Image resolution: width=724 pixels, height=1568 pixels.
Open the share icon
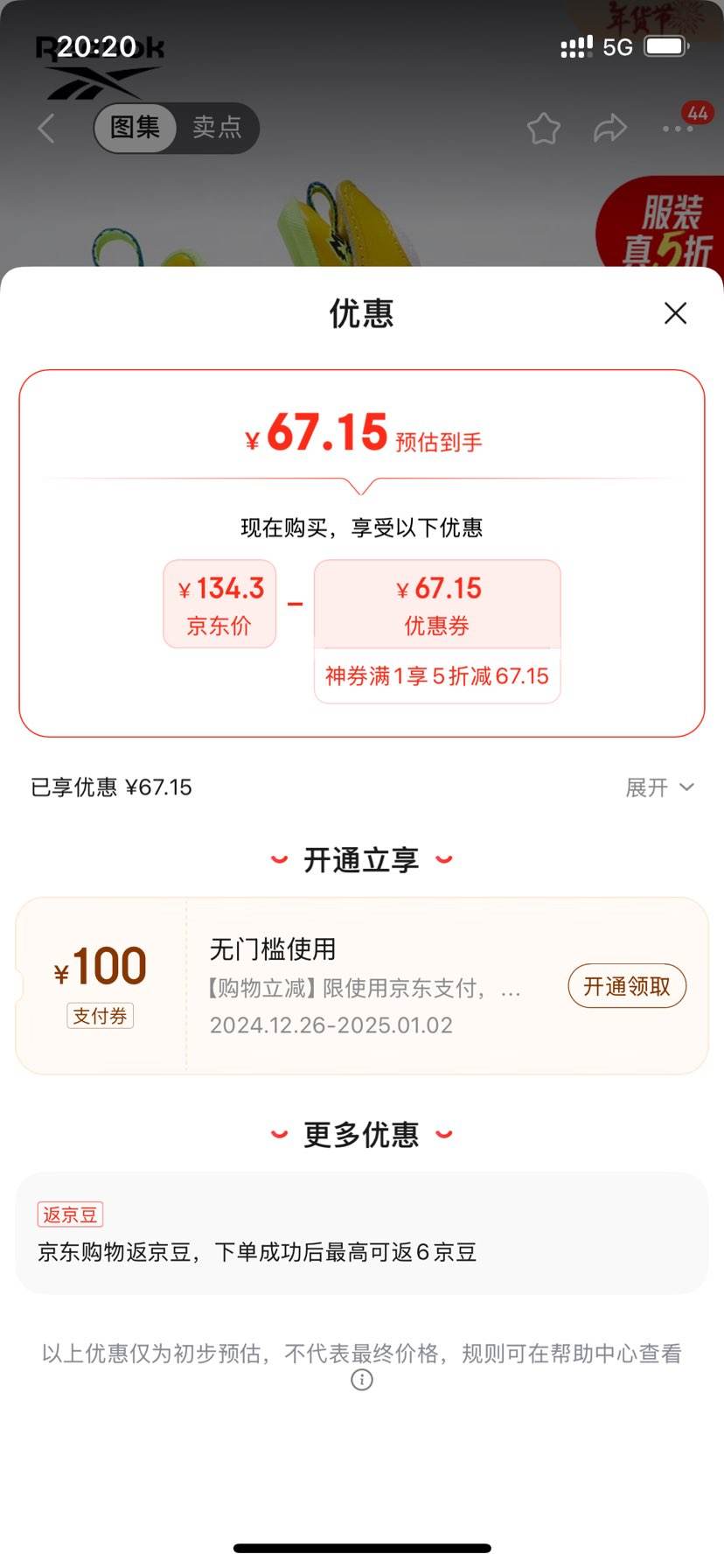pyautogui.click(x=609, y=128)
